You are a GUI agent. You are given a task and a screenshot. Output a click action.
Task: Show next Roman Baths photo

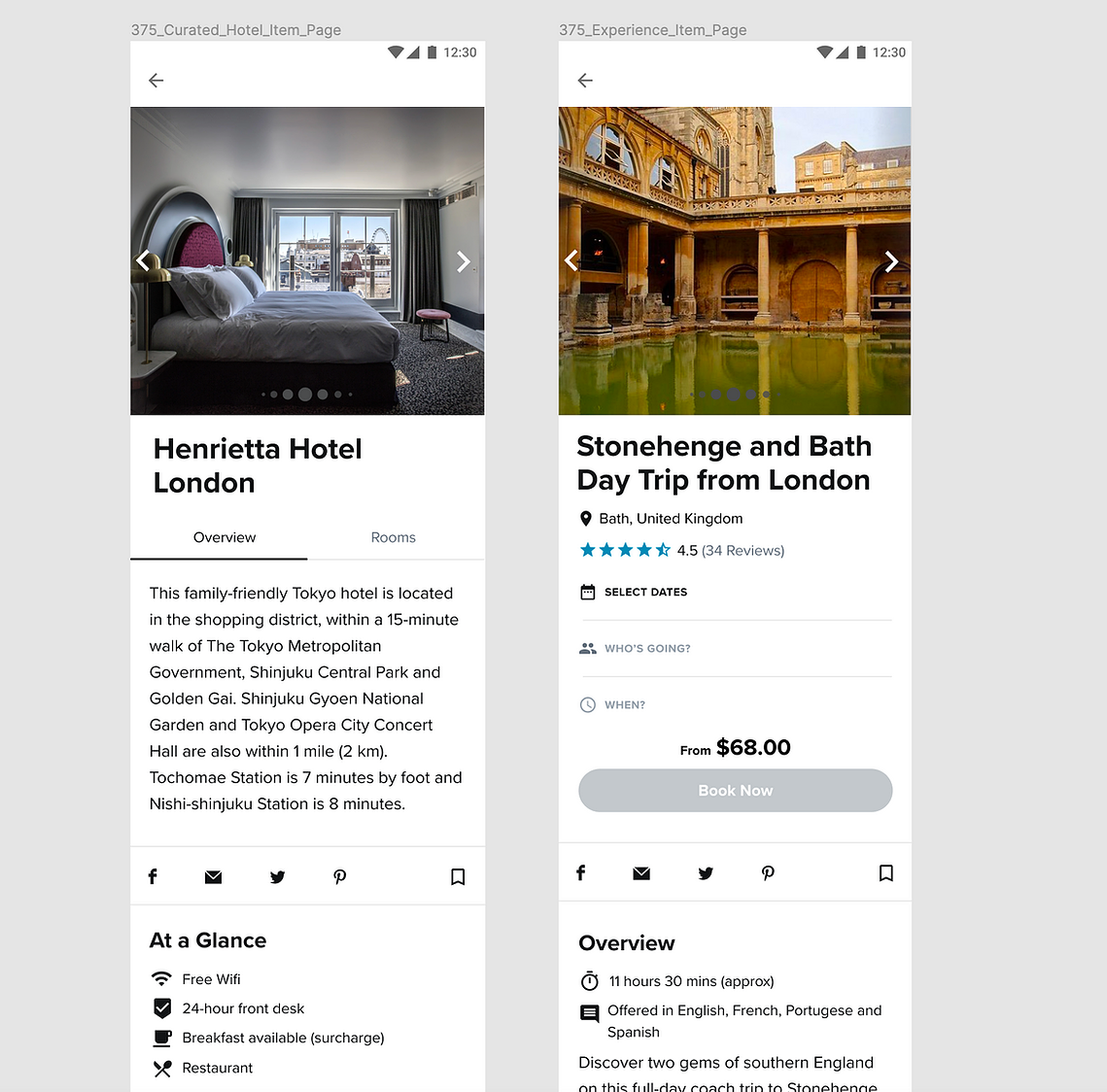click(x=891, y=260)
